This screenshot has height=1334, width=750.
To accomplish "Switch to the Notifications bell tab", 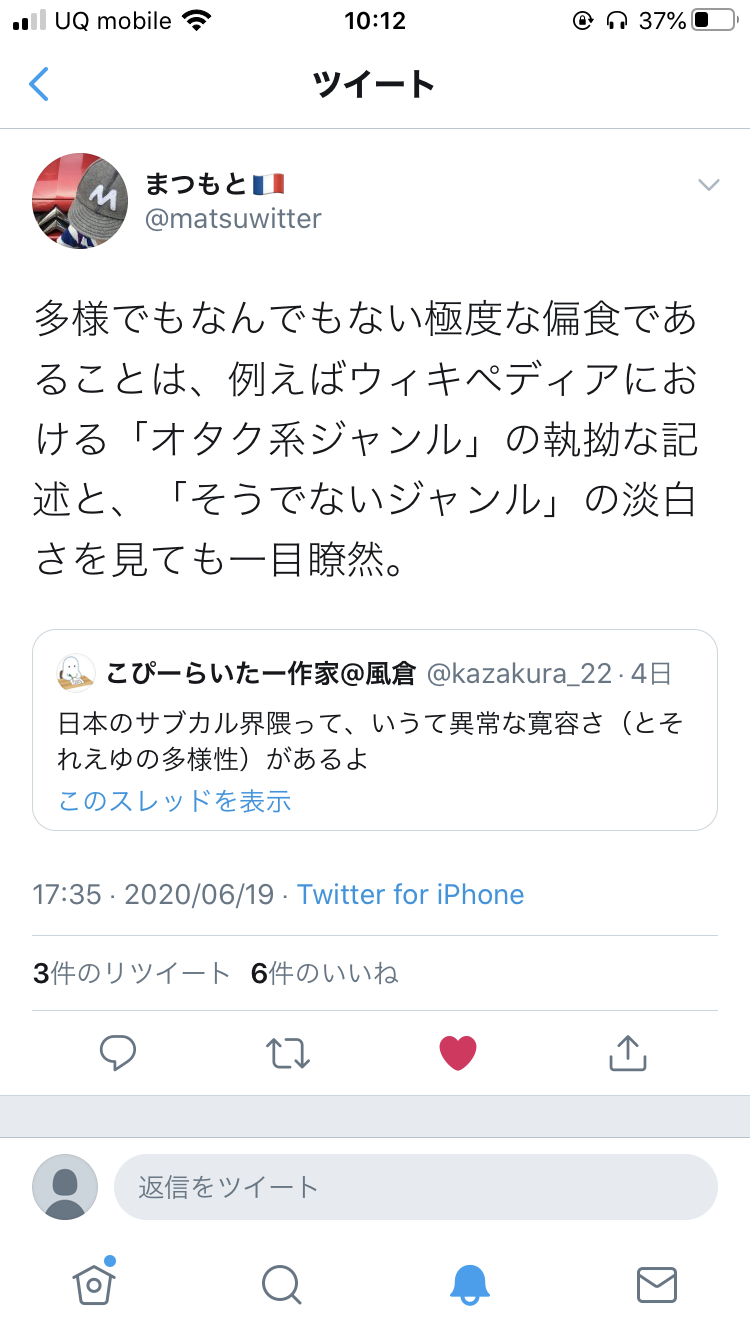I will [469, 1283].
